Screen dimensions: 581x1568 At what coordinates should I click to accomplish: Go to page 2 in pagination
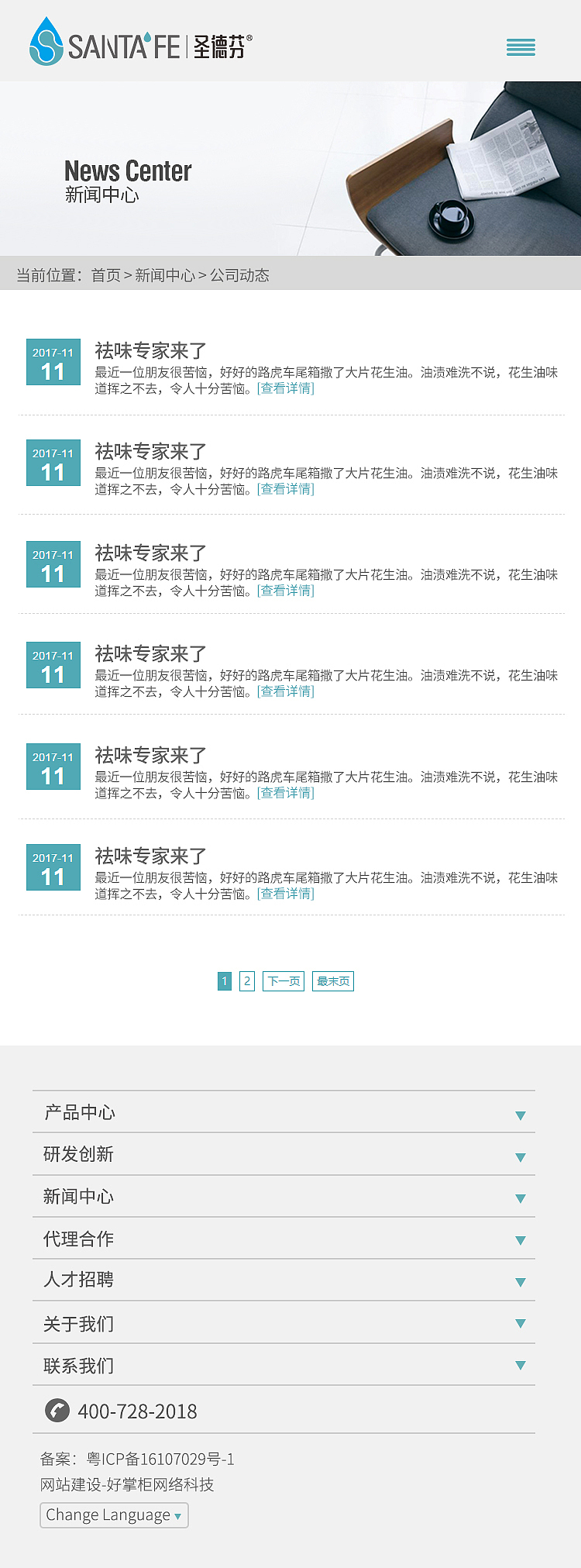tap(246, 981)
